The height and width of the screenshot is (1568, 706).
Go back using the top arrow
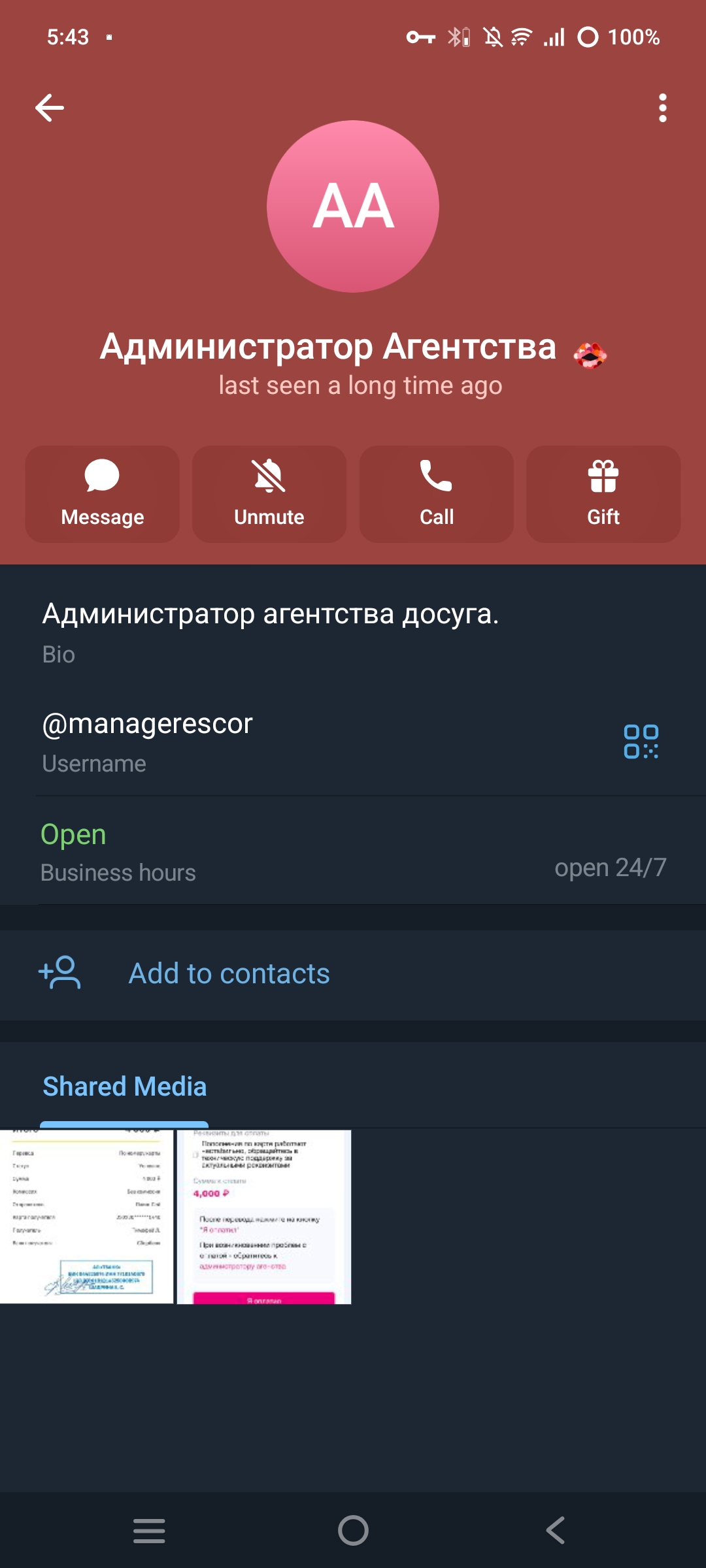(x=50, y=108)
